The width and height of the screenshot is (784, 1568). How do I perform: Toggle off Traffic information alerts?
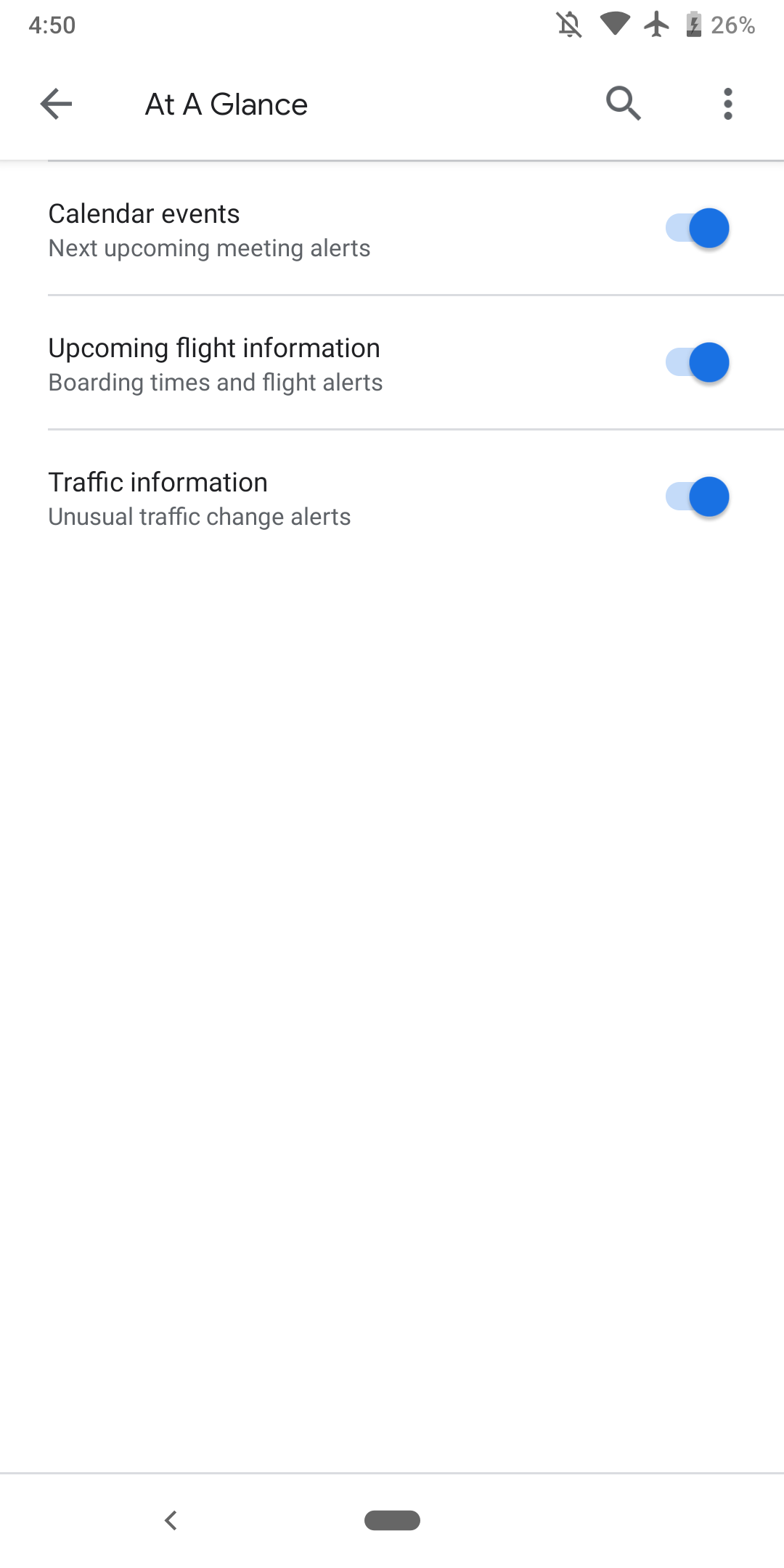pyautogui.click(x=697, y=497)
